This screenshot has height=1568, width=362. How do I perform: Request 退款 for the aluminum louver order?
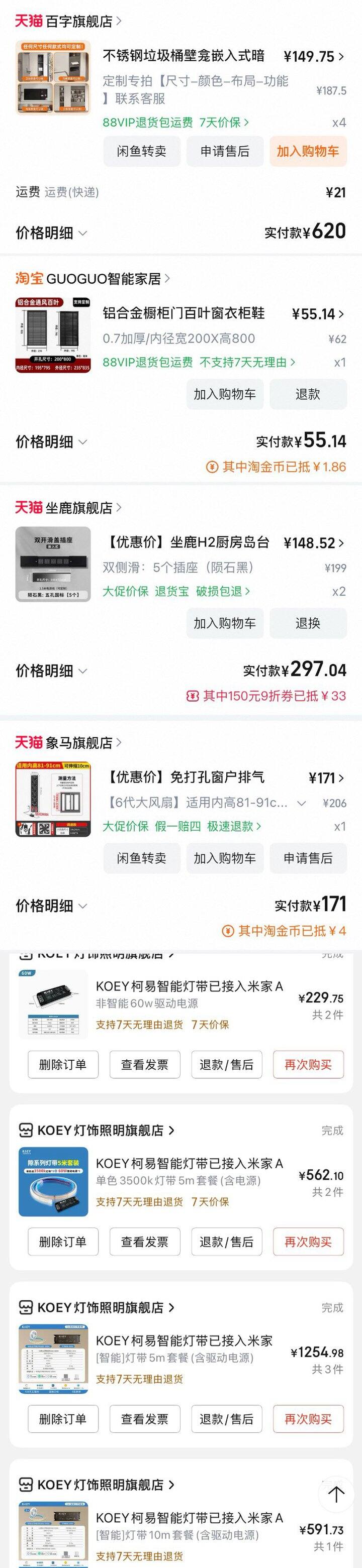pos(308,394)
